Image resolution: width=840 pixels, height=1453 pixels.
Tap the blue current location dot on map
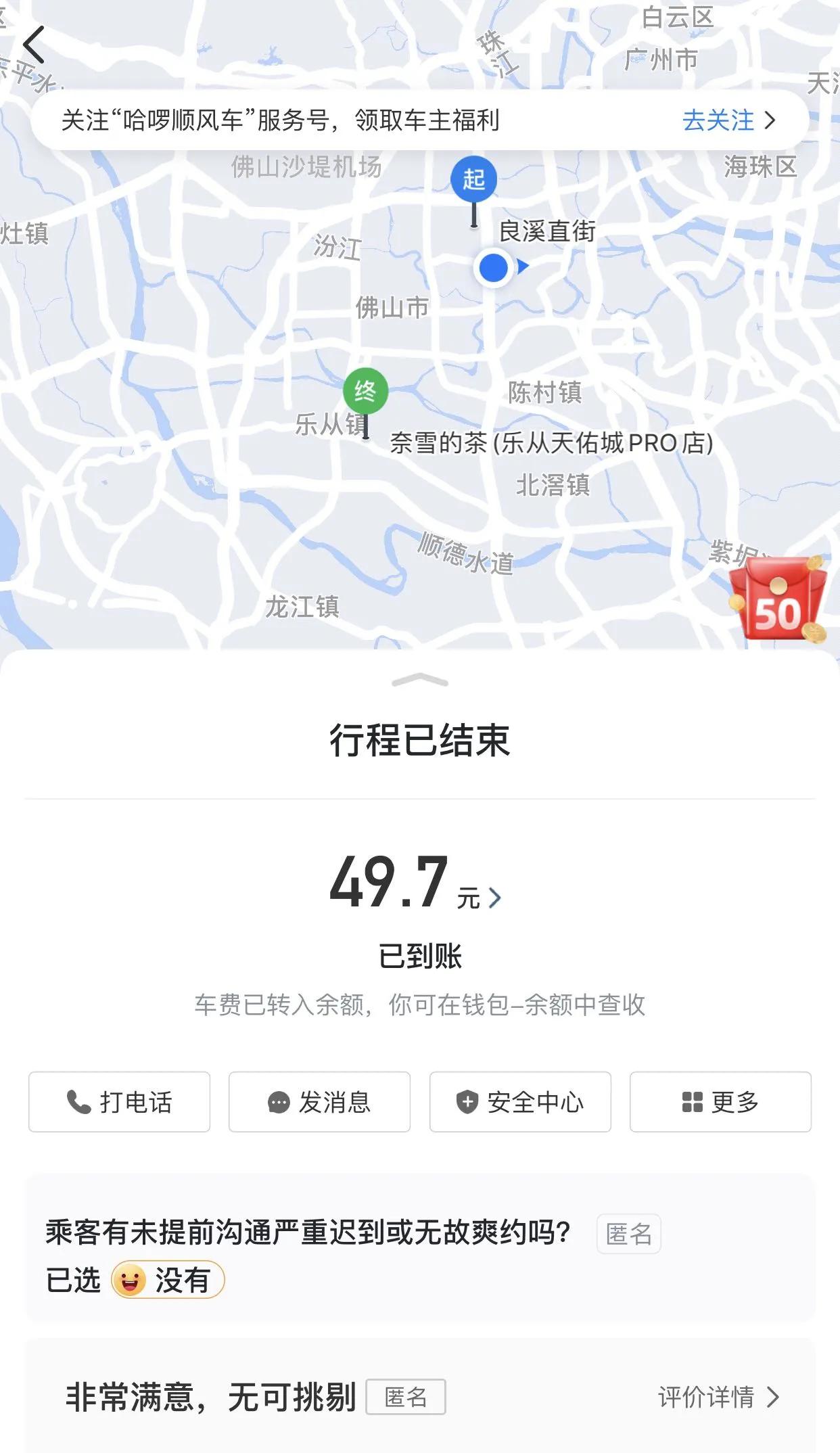coord(493,269)
